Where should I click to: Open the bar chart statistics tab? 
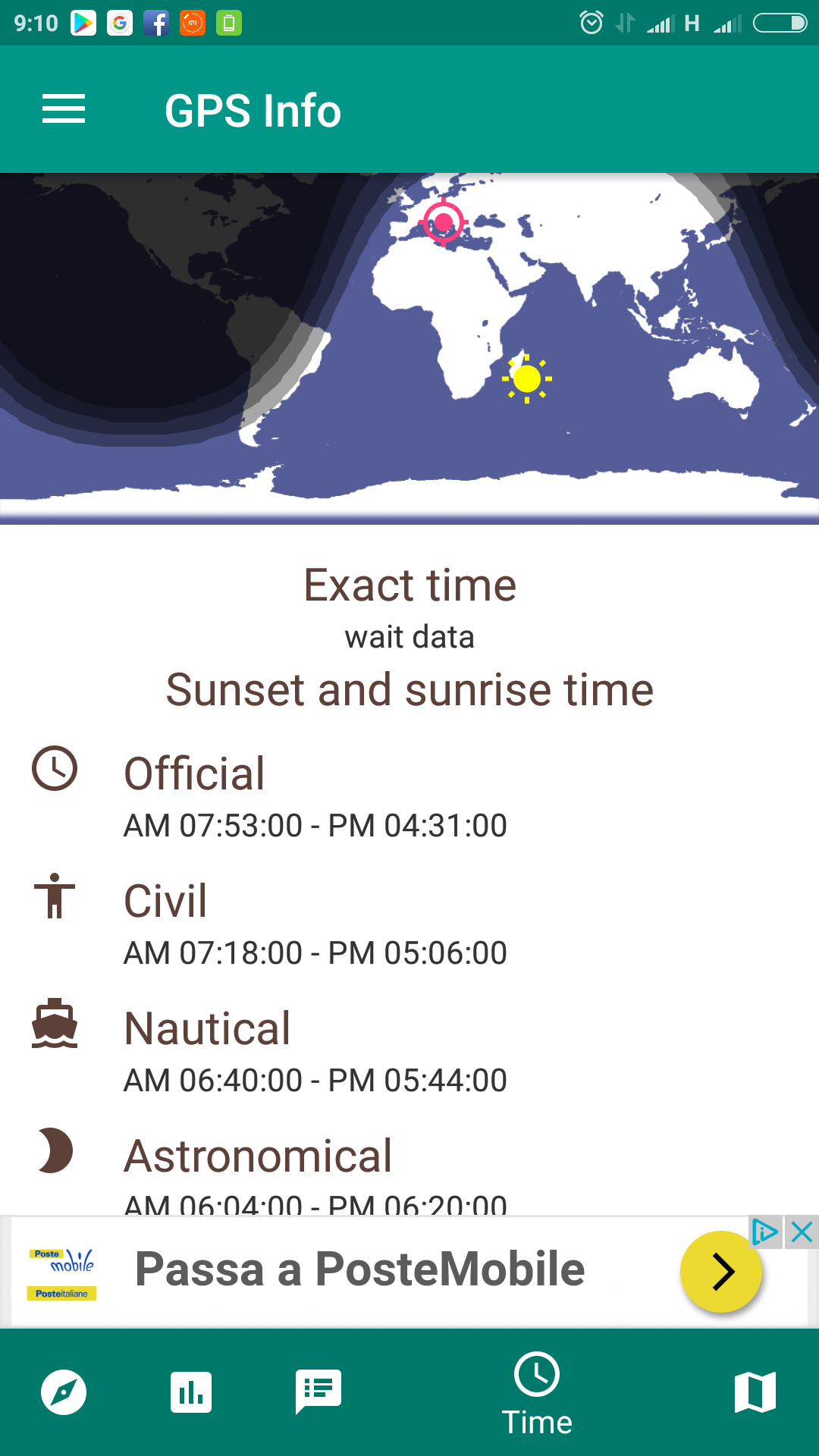pyautogui.click(x=191, y=1392)
